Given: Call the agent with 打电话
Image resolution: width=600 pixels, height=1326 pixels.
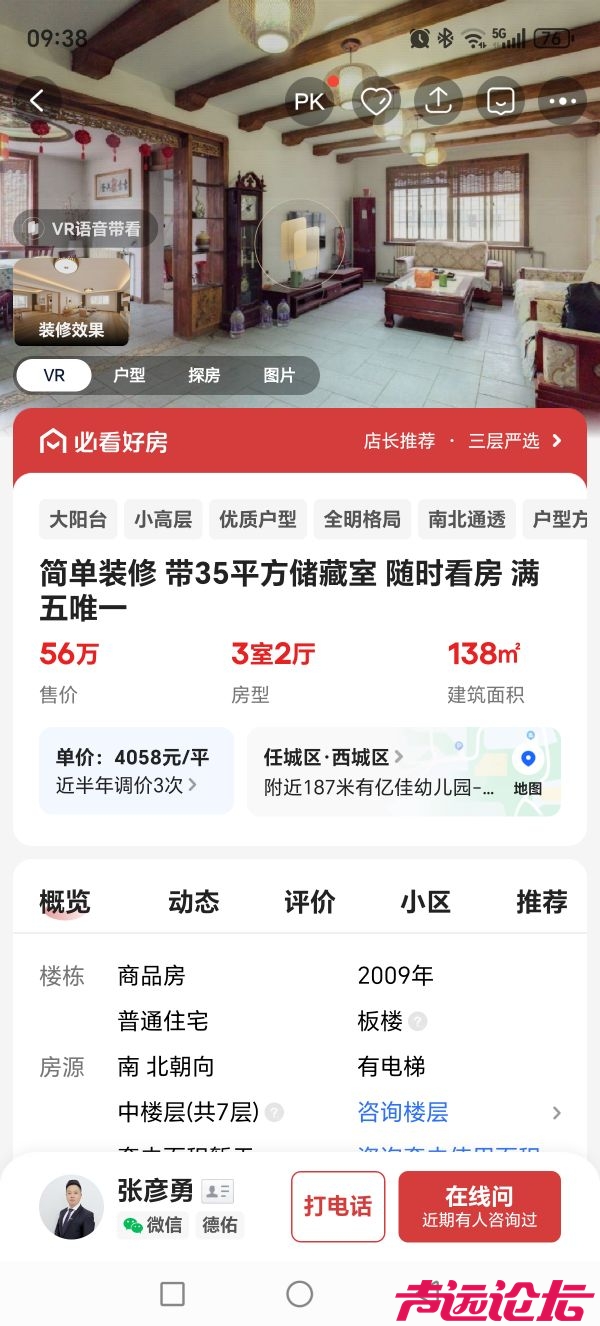Looking at the screenshot, I should 338,1206.
